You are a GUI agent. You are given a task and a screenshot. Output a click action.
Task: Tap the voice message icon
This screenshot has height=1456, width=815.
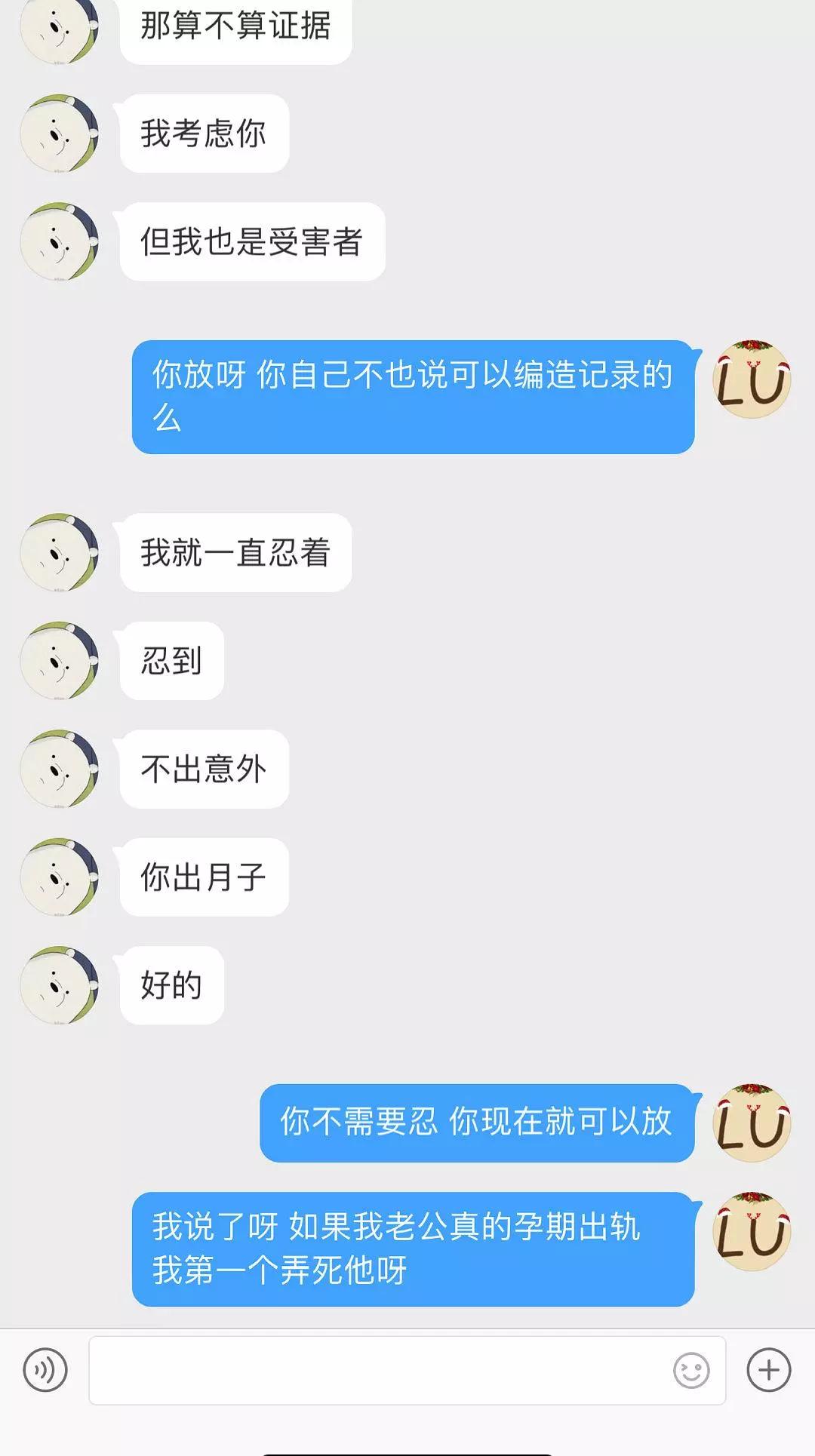45,1370
